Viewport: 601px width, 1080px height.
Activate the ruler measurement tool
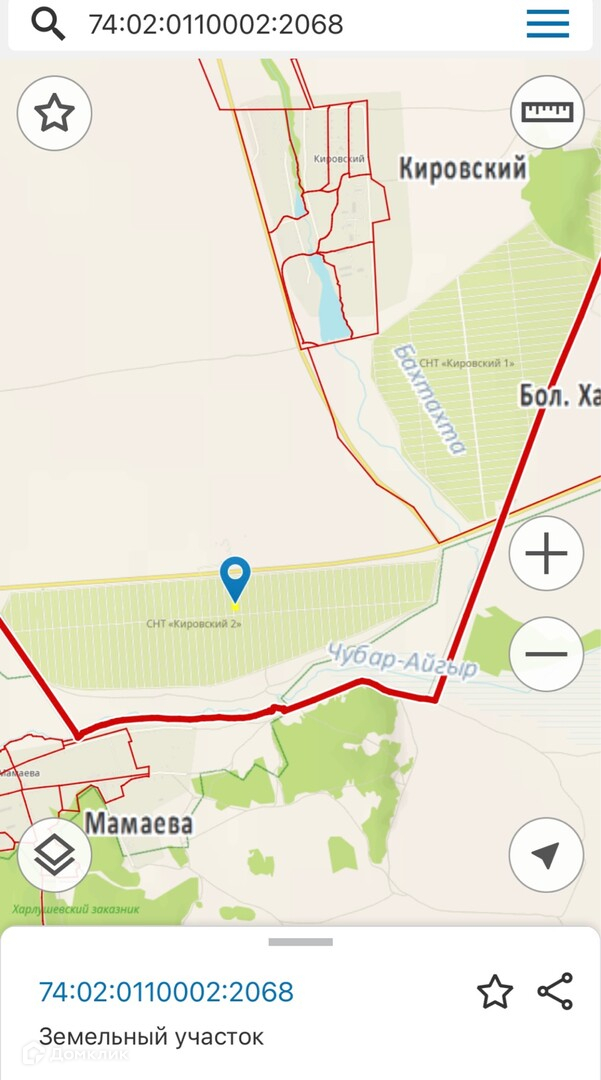coord(547,112)
